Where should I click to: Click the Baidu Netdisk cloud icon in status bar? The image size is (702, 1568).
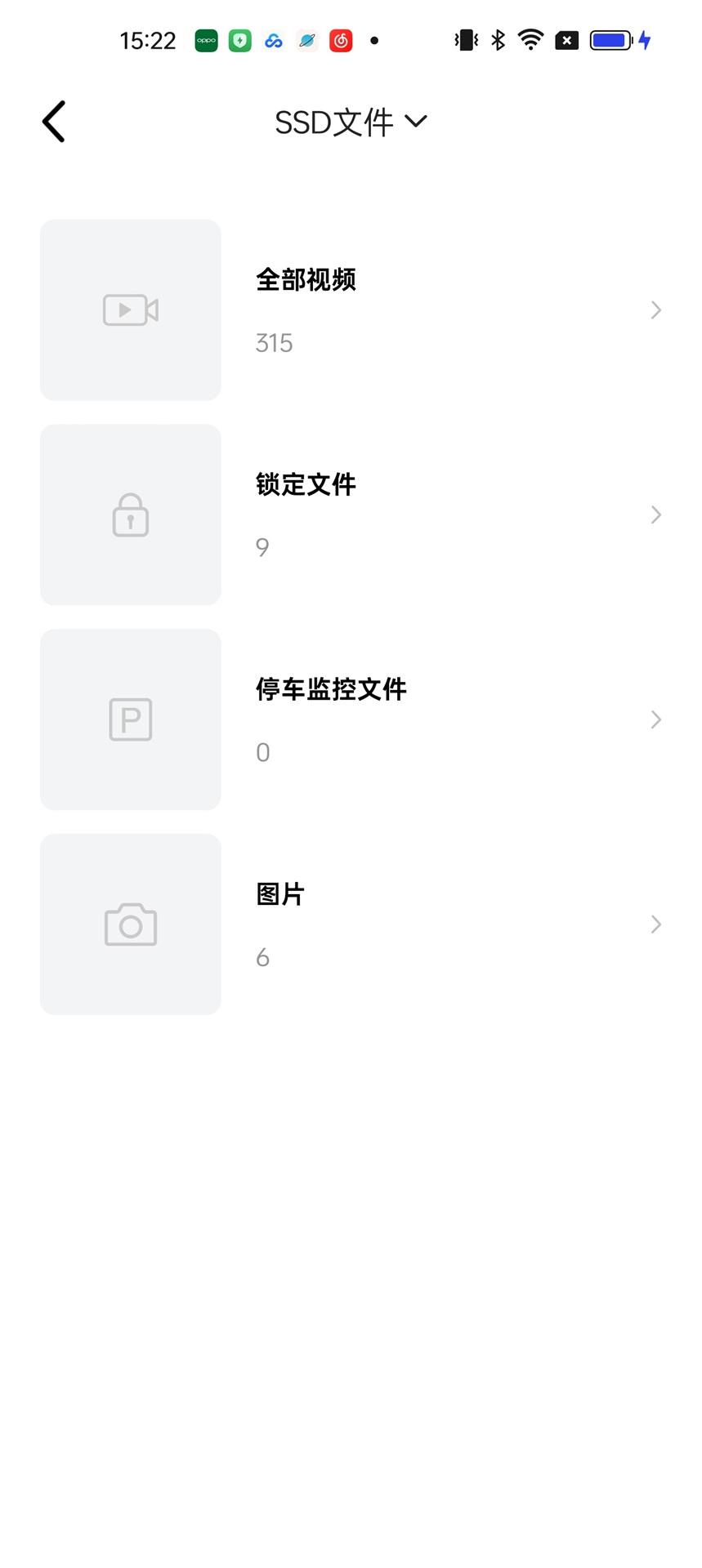(x=273, y=40)
